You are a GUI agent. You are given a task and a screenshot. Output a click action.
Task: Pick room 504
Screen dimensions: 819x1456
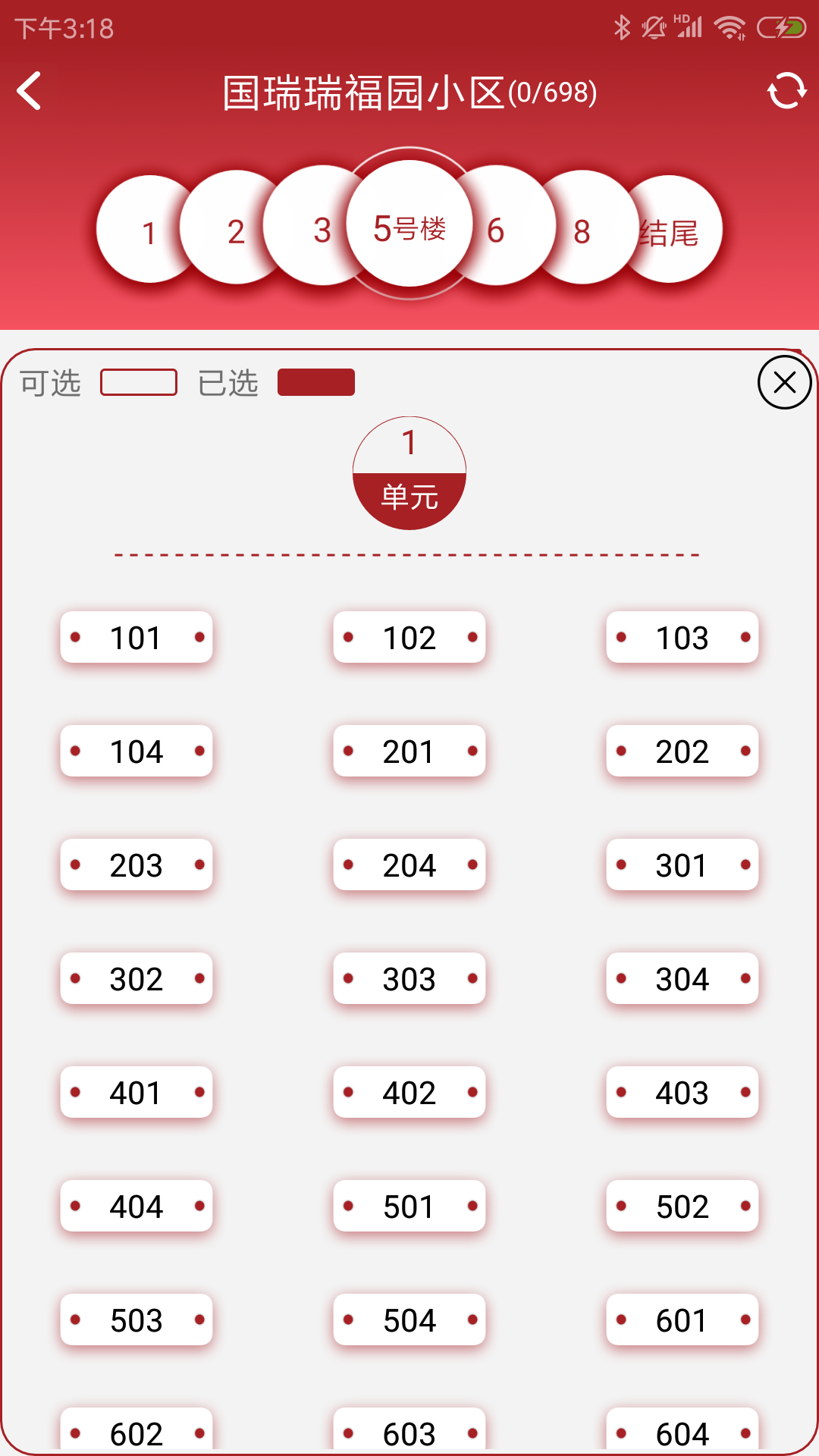(409, 1320)
